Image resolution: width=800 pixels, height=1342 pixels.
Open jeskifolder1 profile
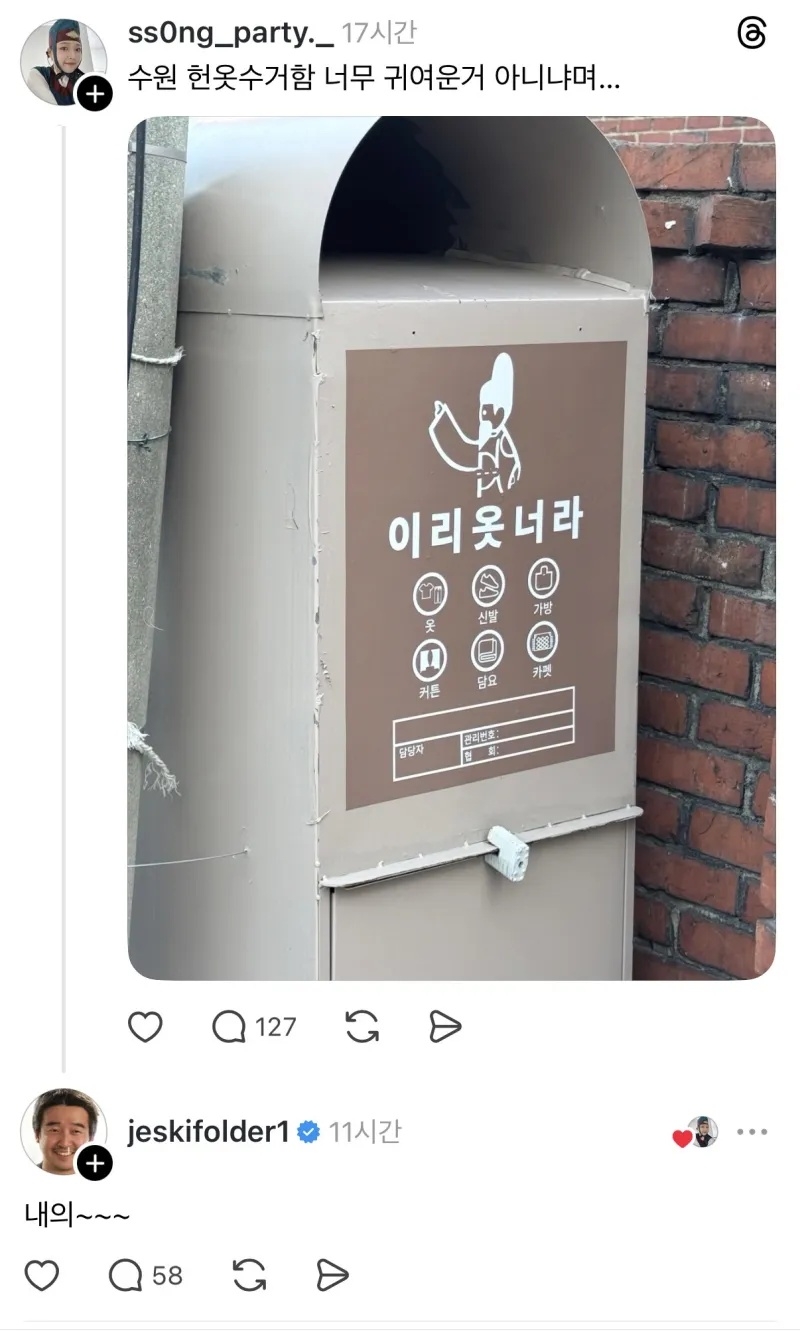coord(208,1132)
